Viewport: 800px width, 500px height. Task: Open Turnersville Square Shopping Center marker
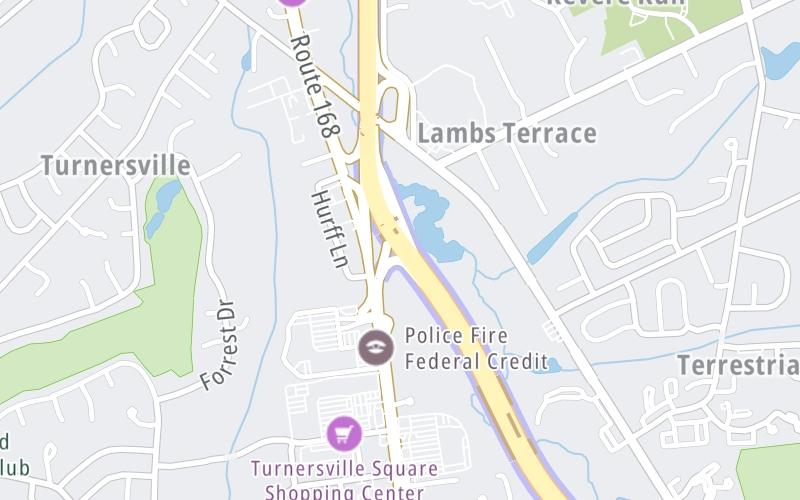[343, 433]
